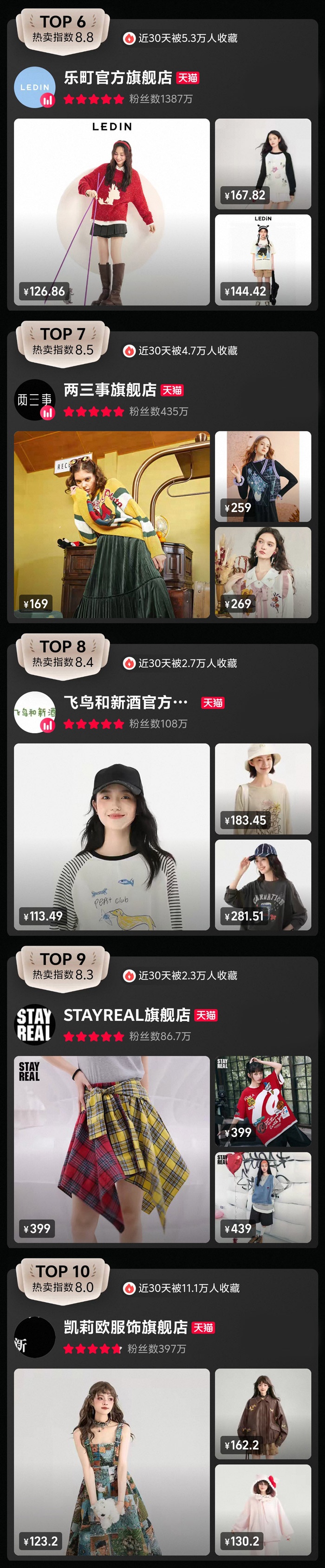View the ¥169 striped sweater product

111,525
